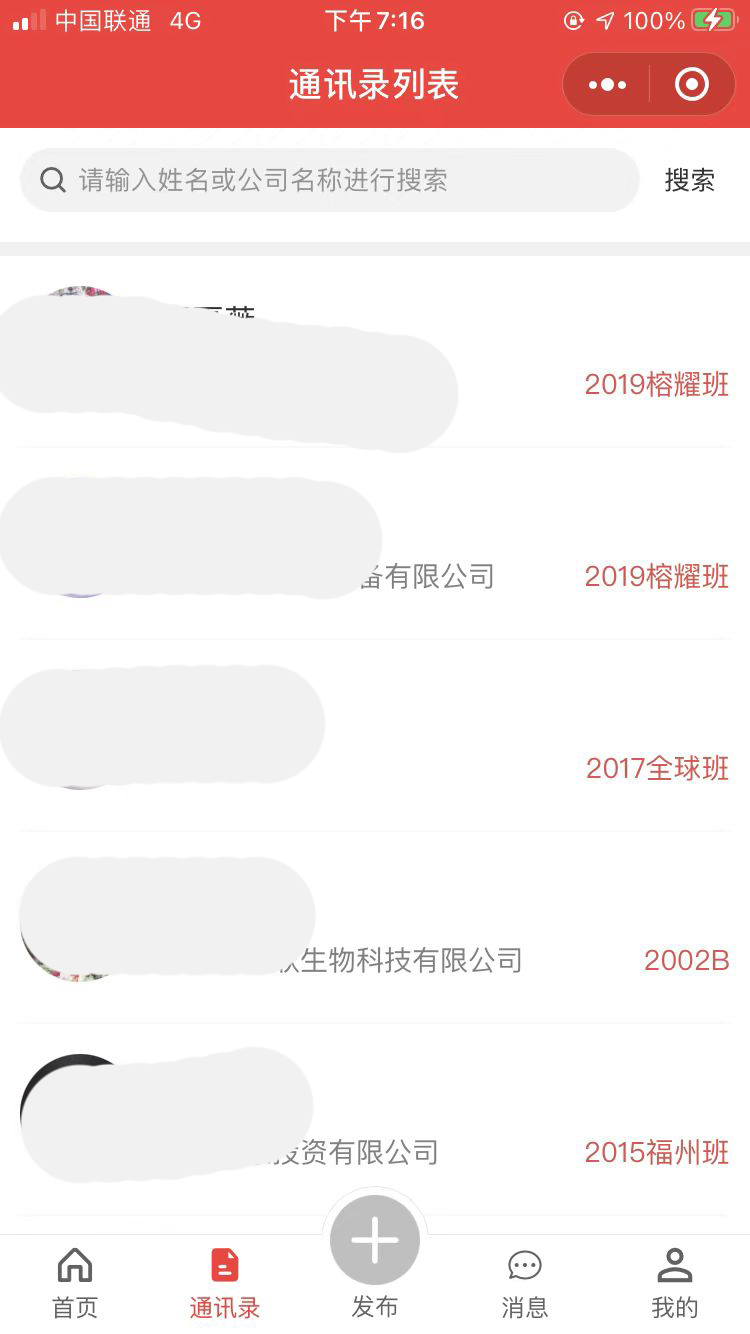This screenshot has width=750, height=1334.
Task: Tap the contacts document icon above 通讯录
Action: (x=223, y=1265)
